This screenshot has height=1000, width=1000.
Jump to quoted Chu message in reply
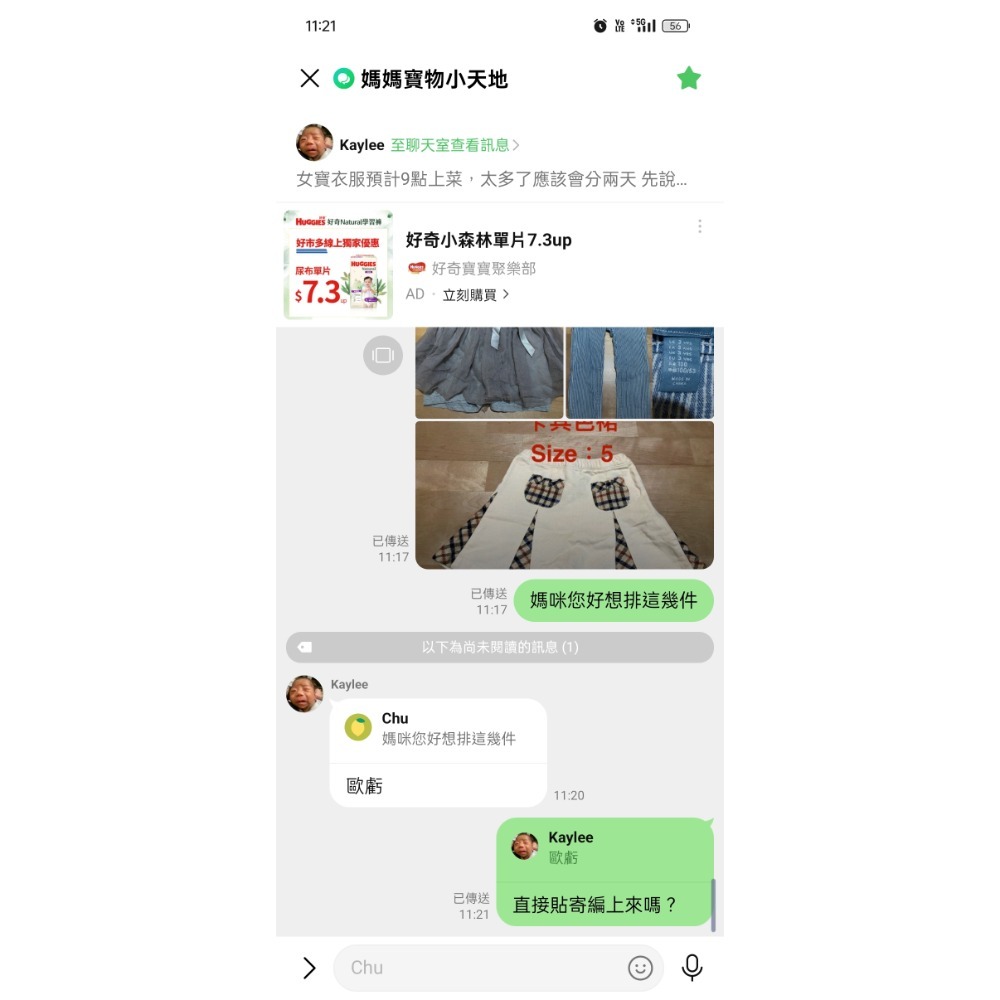[x=438, y=729]
